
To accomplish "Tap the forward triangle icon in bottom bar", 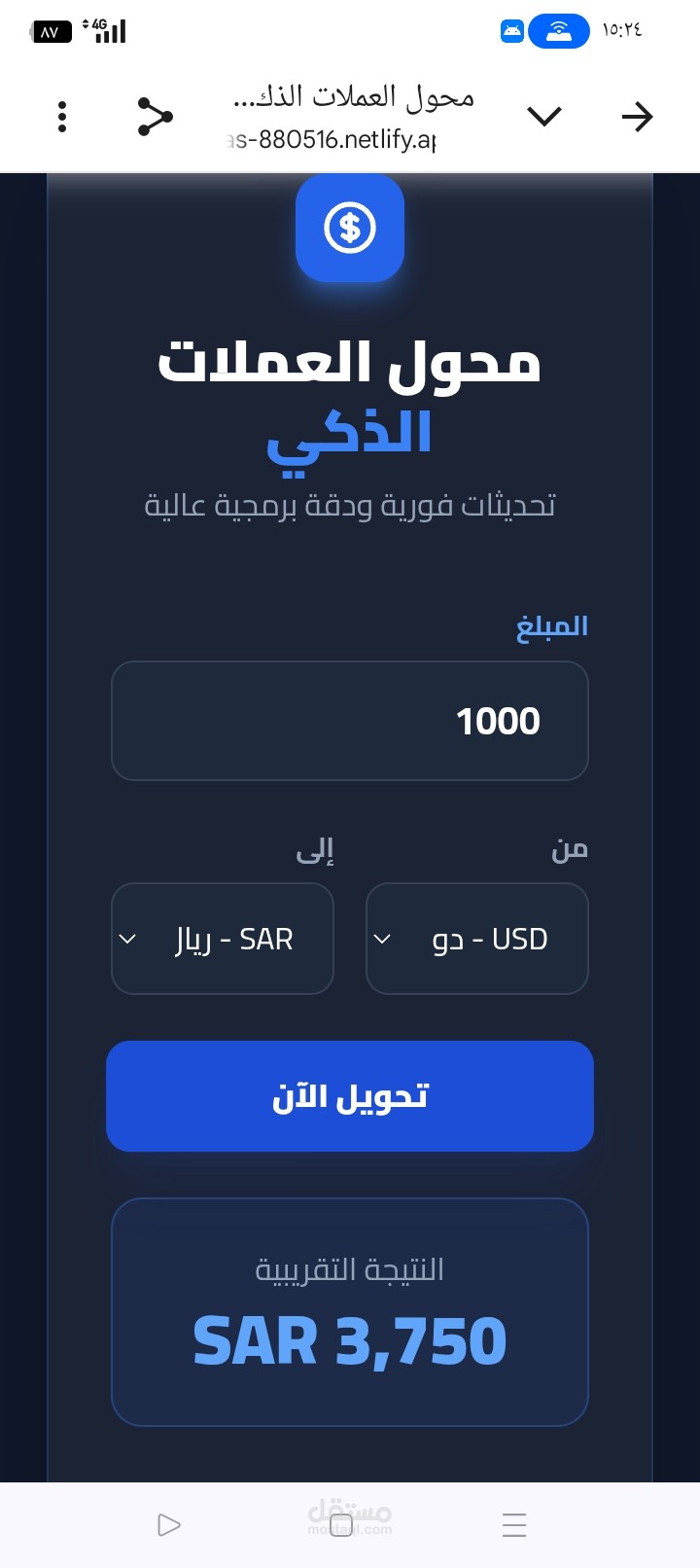I will click(169, 1524).
